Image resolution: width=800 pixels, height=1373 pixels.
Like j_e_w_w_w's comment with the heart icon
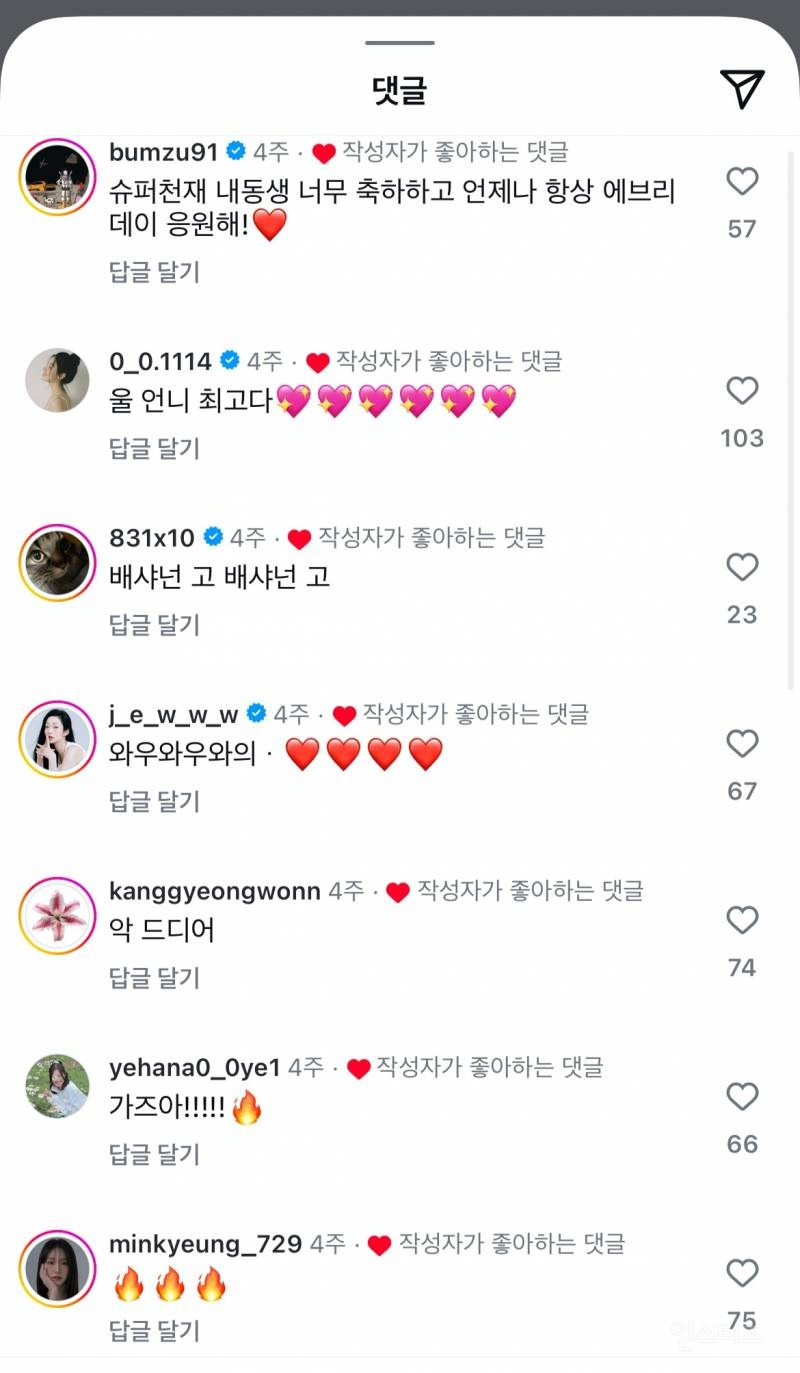click(742, 744)
